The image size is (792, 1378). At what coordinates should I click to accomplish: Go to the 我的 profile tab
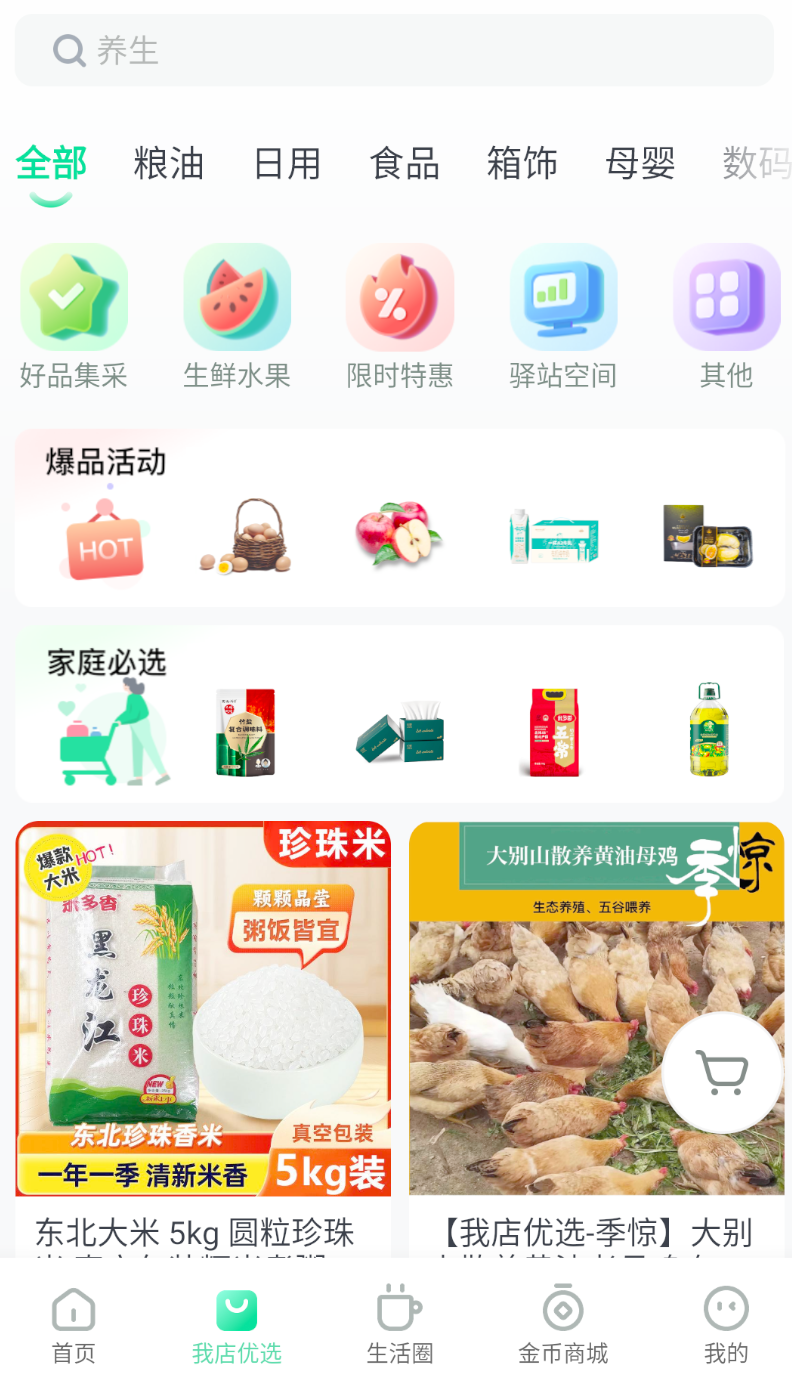coord(726,1324)
